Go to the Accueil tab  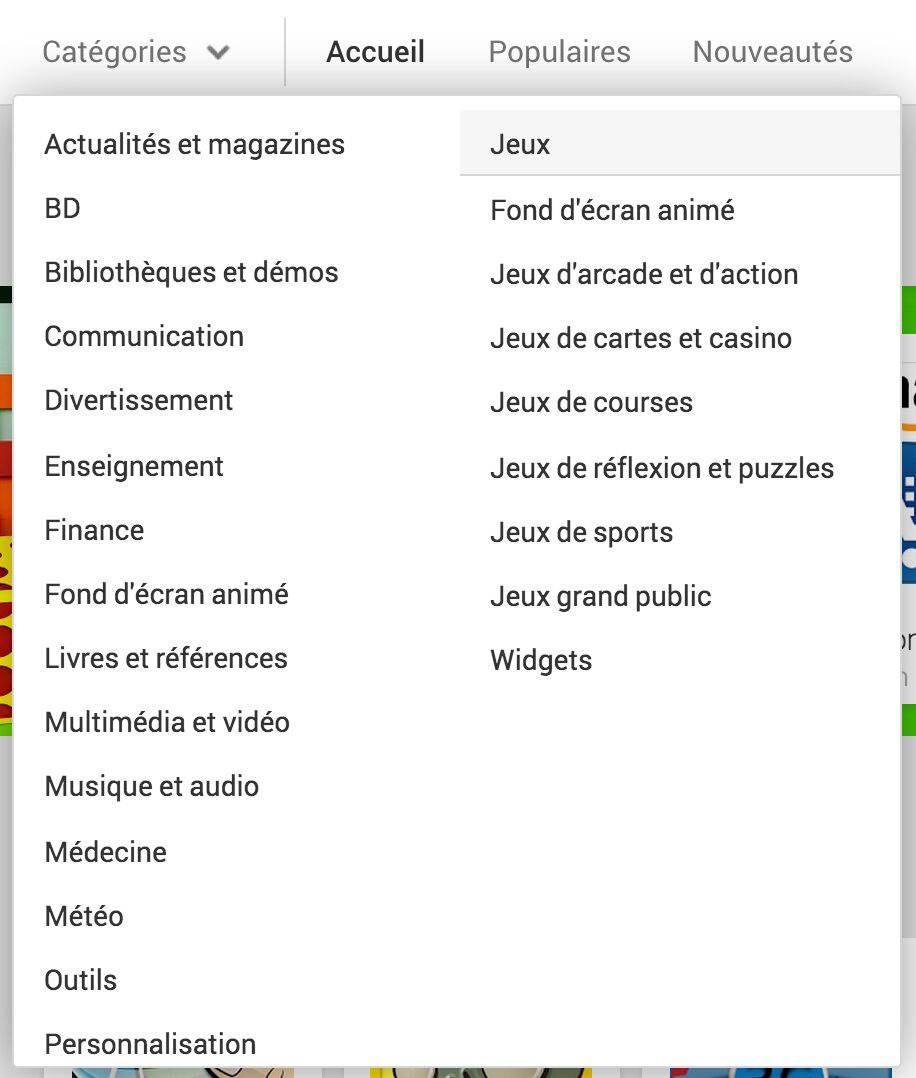point(375,52)
